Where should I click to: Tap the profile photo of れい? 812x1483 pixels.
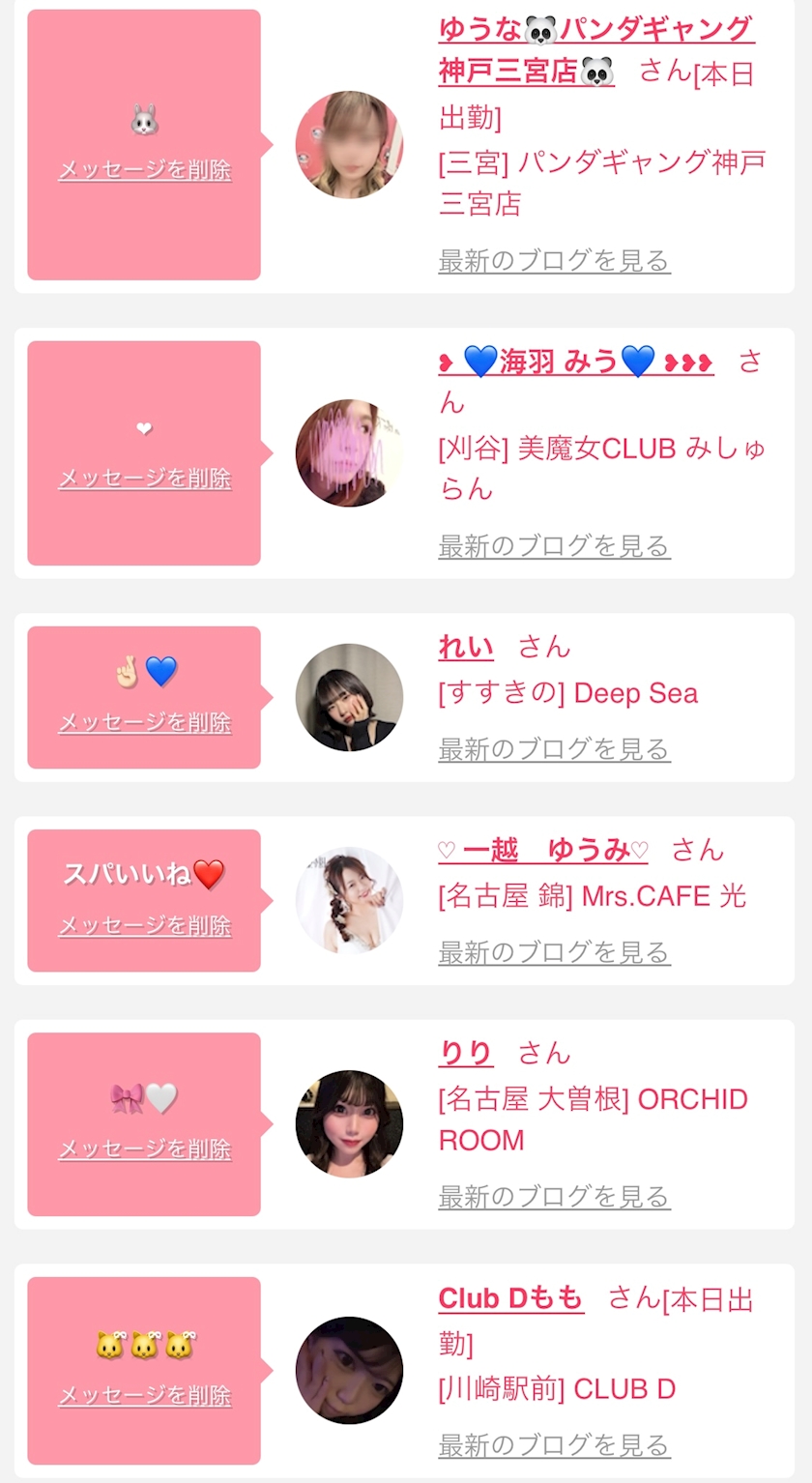[349, 697]
